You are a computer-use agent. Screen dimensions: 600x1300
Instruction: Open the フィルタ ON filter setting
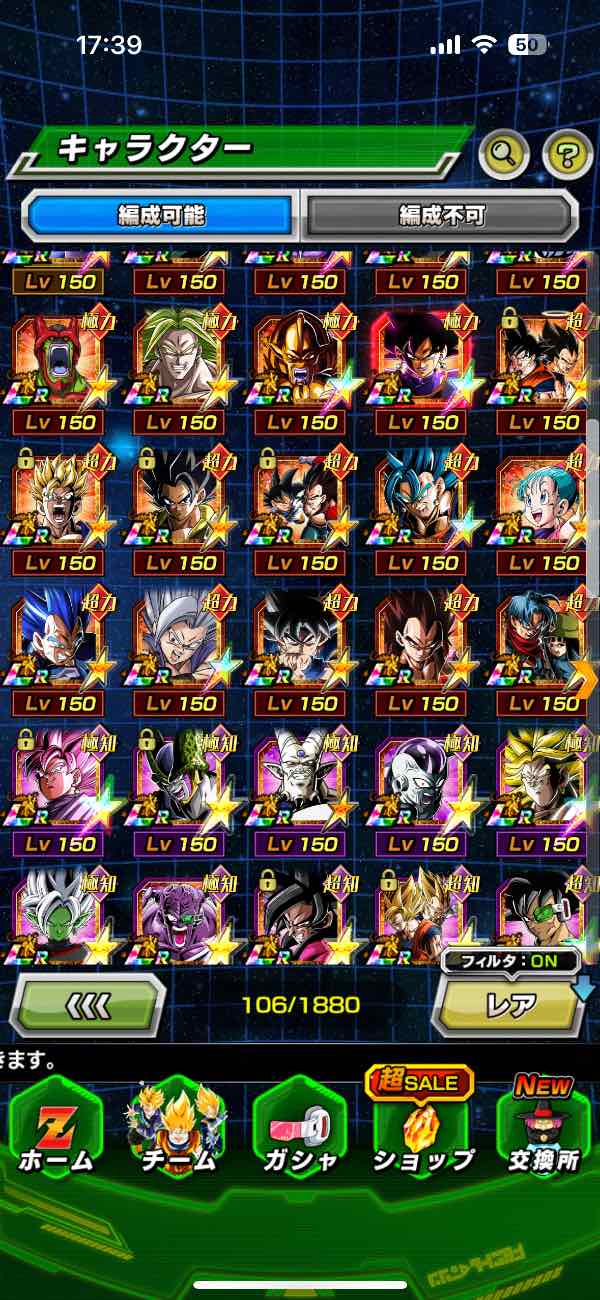(512, 962)
